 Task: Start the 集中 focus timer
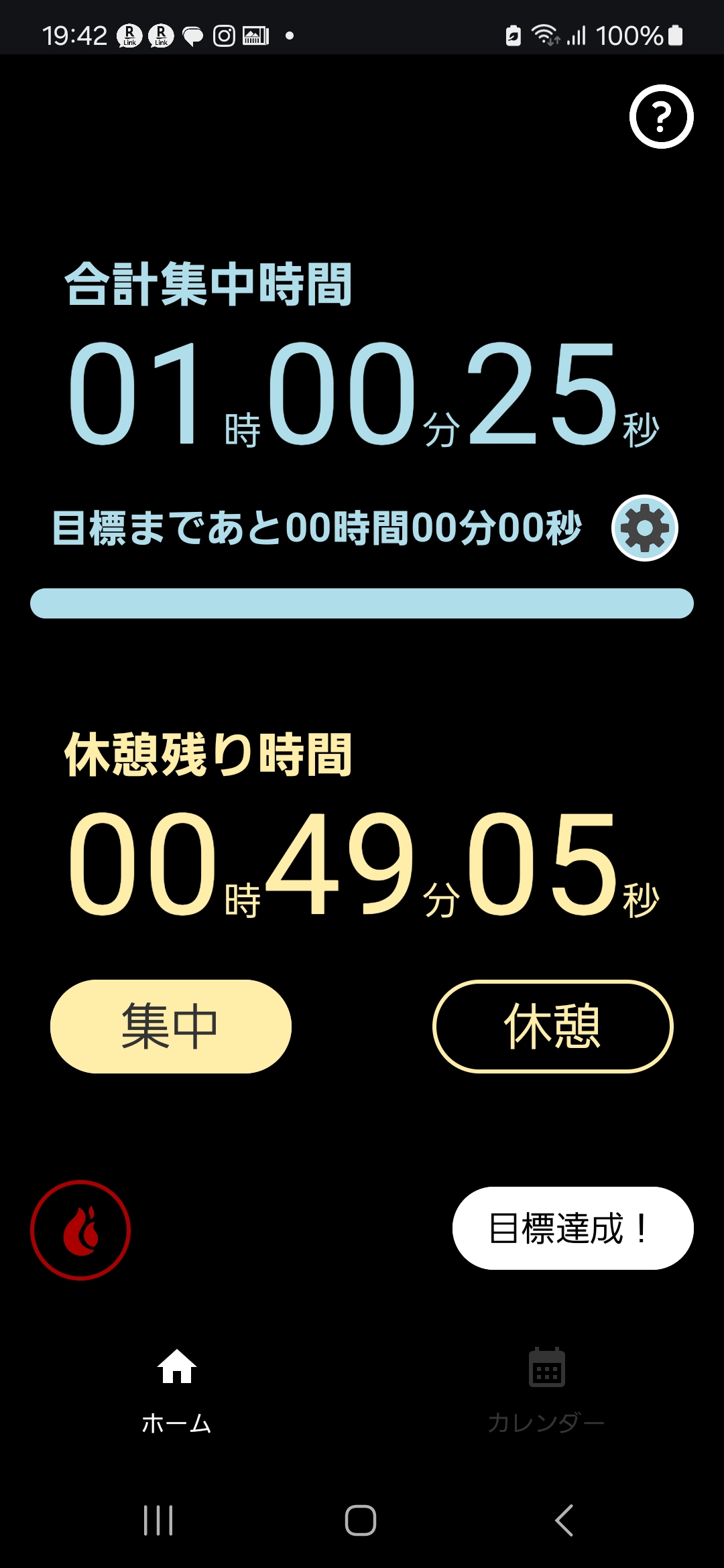[171, 1026]
